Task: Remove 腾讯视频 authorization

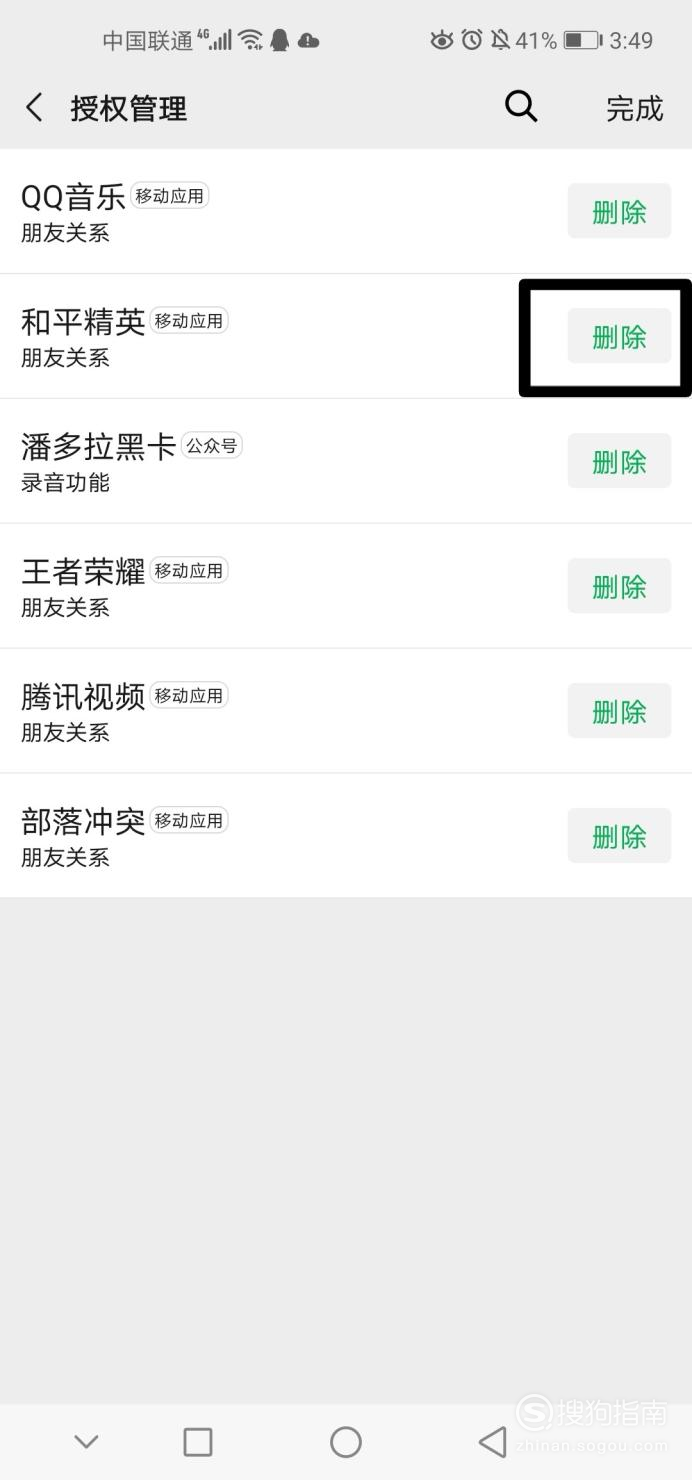Action: tap(619, 712)
